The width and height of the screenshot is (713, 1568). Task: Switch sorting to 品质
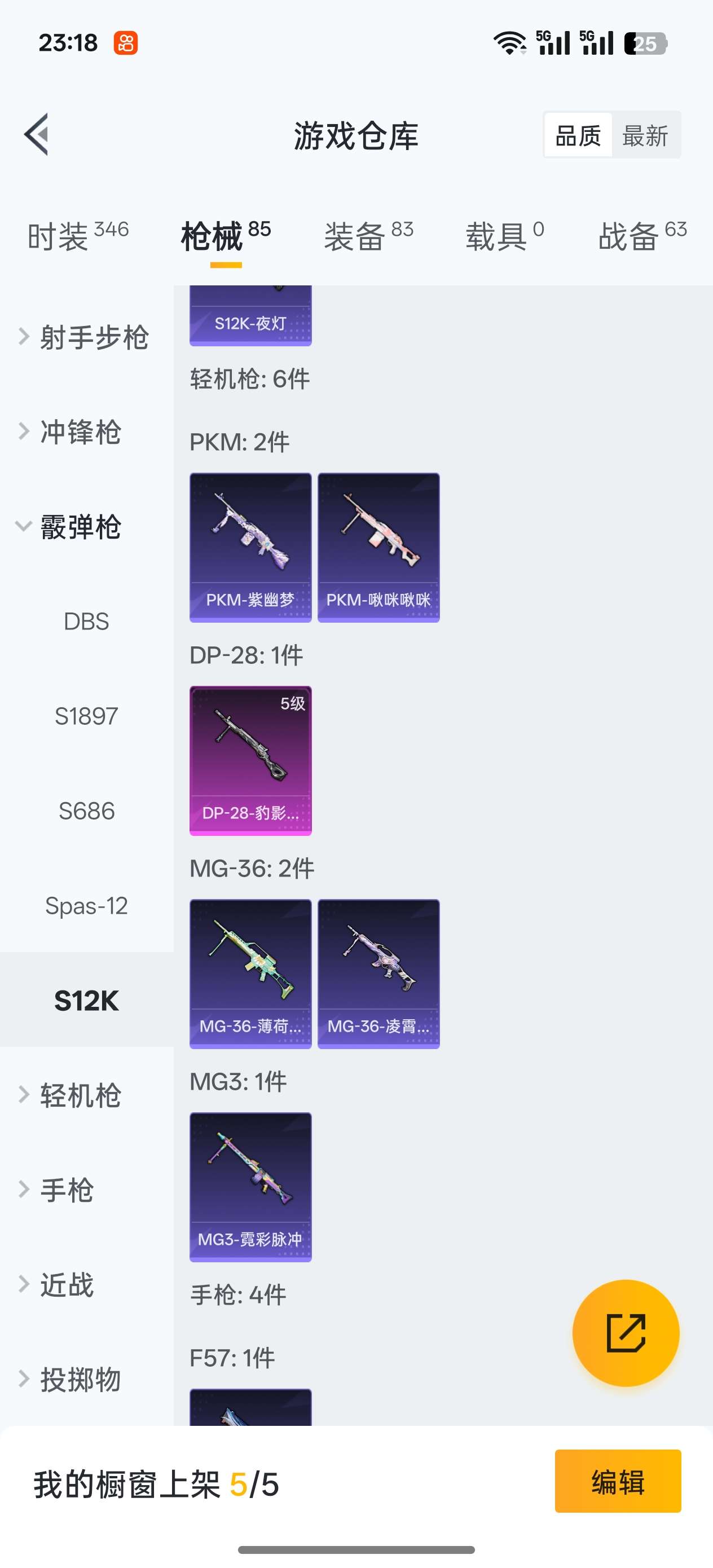click(x=577, y=135)
